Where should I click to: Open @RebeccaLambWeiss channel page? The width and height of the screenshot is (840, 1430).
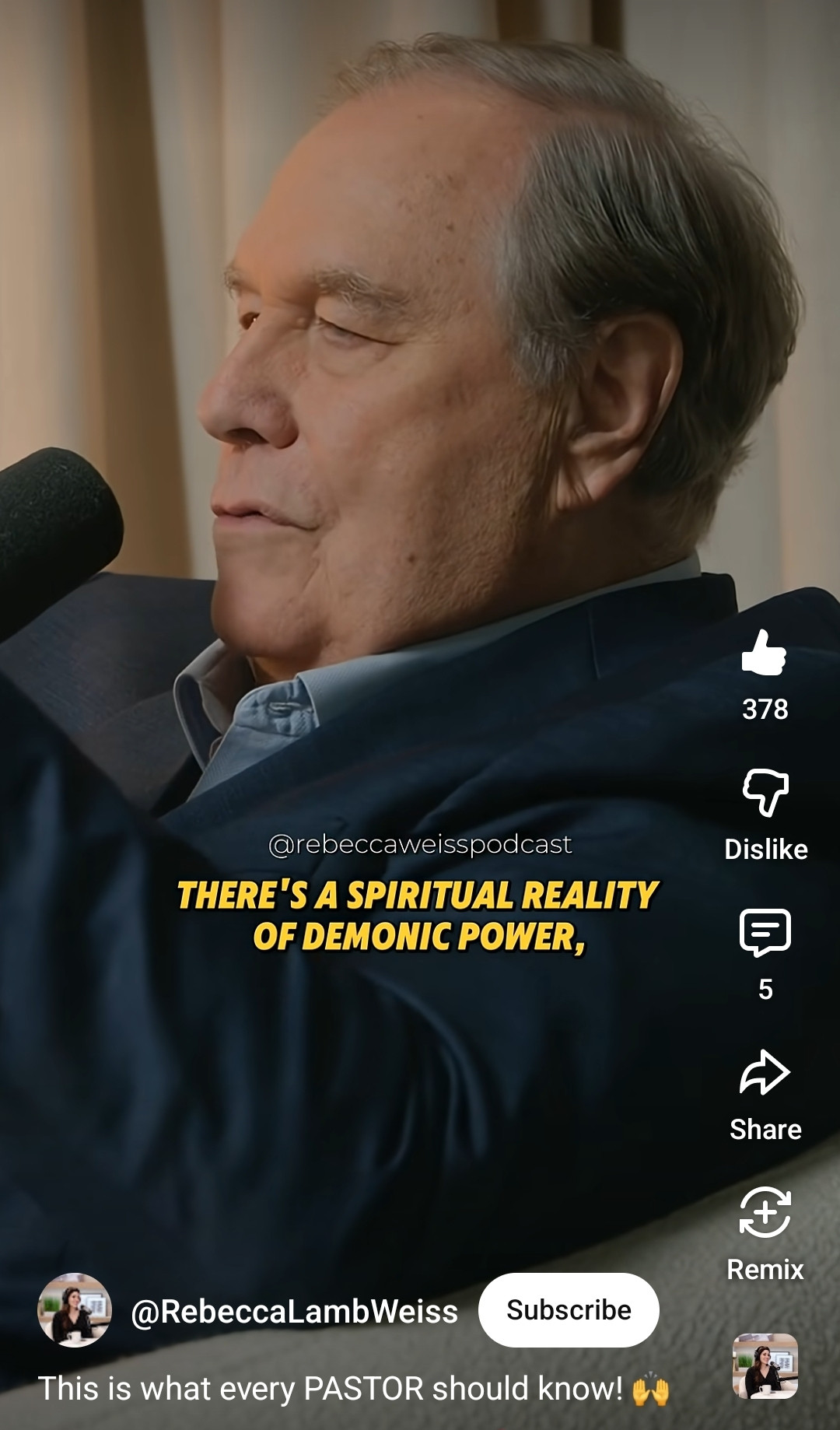coord(295,1312)
